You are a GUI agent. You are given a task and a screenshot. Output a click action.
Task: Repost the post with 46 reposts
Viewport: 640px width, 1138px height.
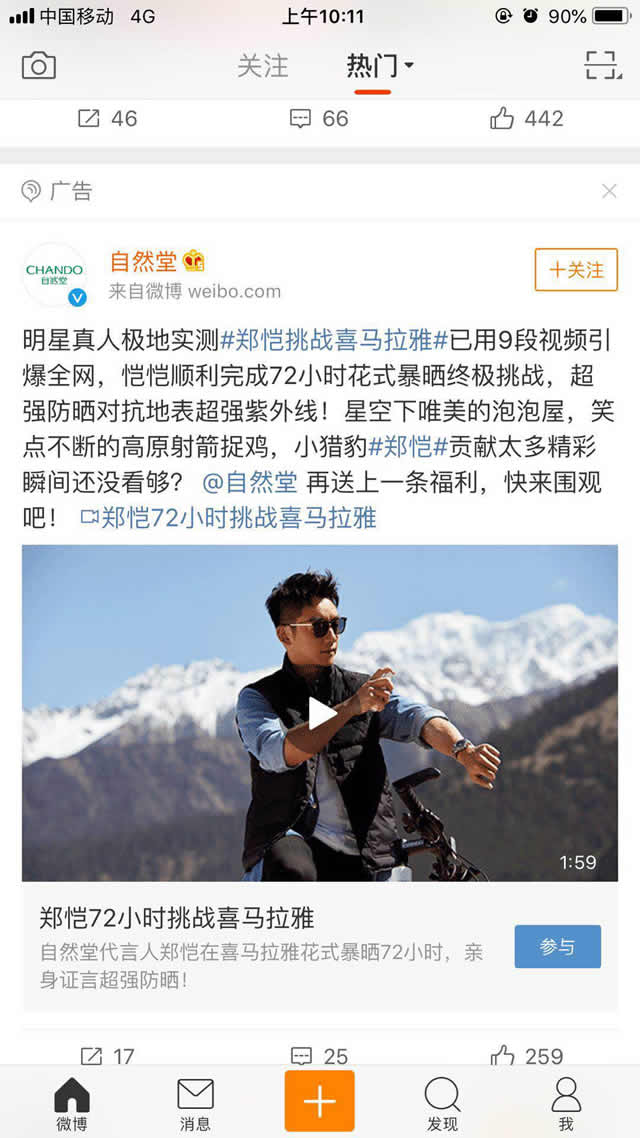[108, 118]
